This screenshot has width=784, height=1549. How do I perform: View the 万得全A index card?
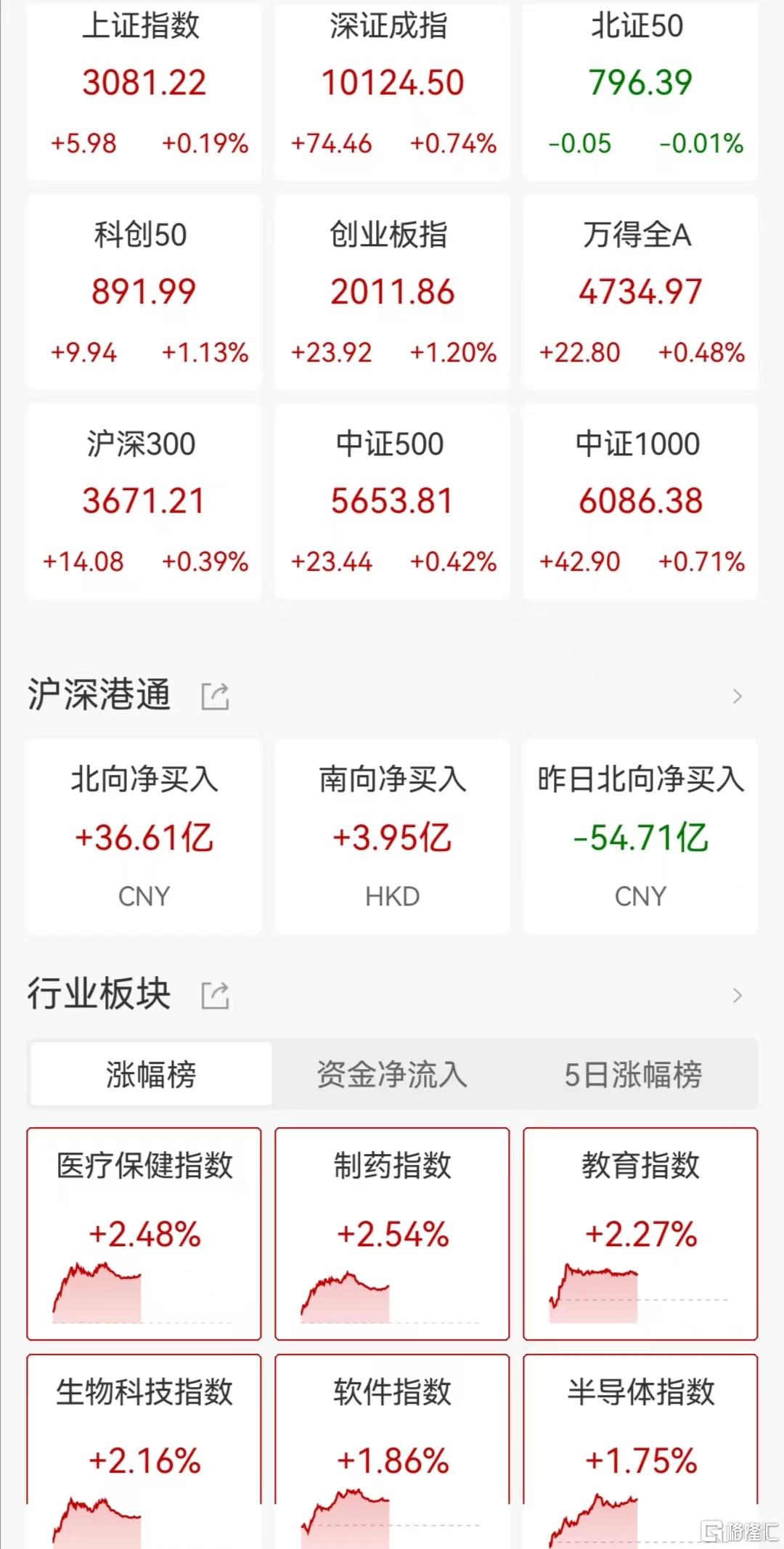pyautogui.click(x=640, y=292)
